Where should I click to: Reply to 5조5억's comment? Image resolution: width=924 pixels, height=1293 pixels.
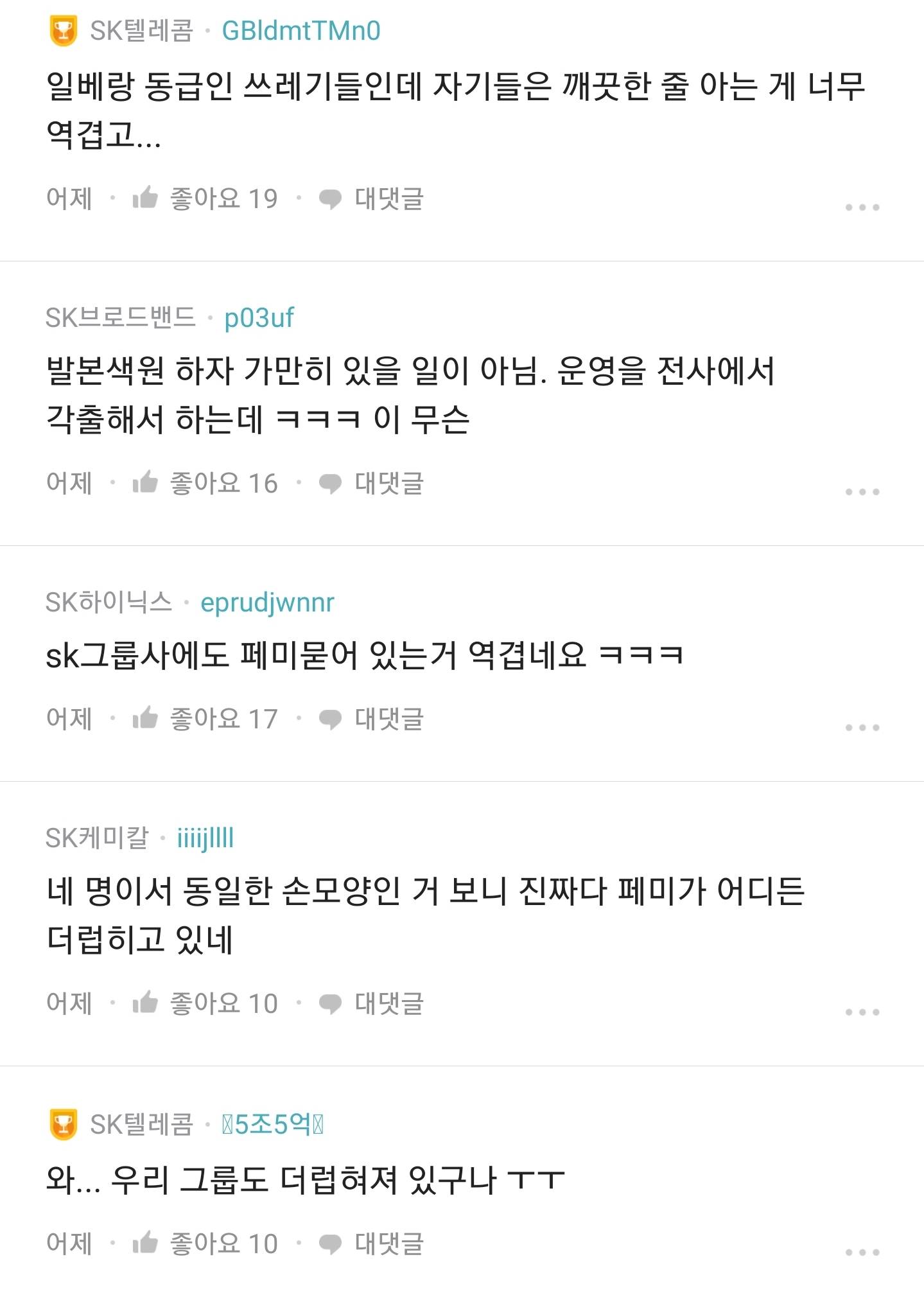[x=372, y=1244]
